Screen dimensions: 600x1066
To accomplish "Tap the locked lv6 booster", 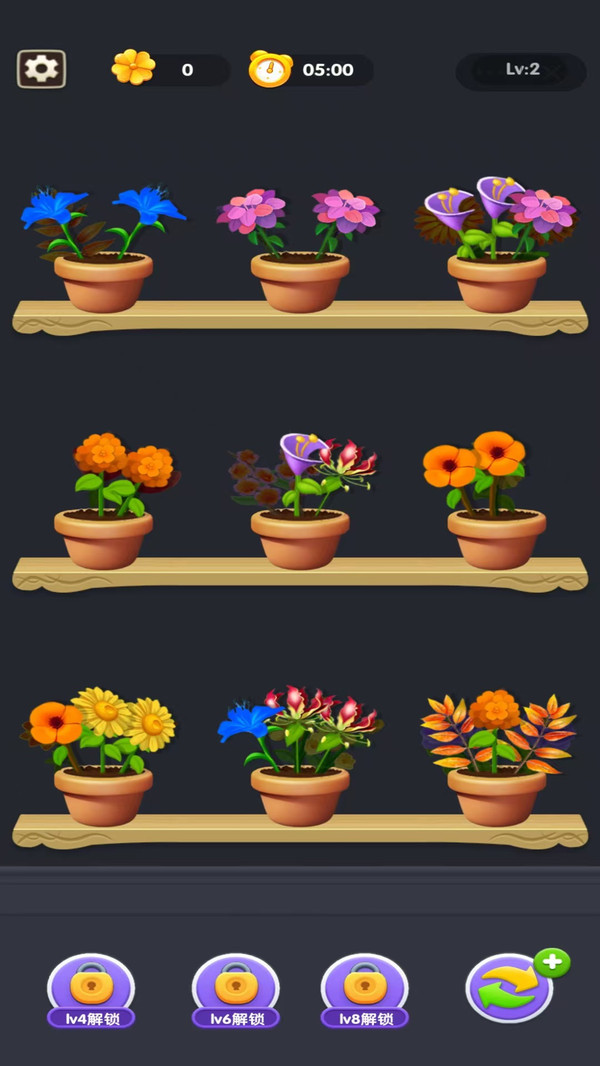I will click(236, 991).
